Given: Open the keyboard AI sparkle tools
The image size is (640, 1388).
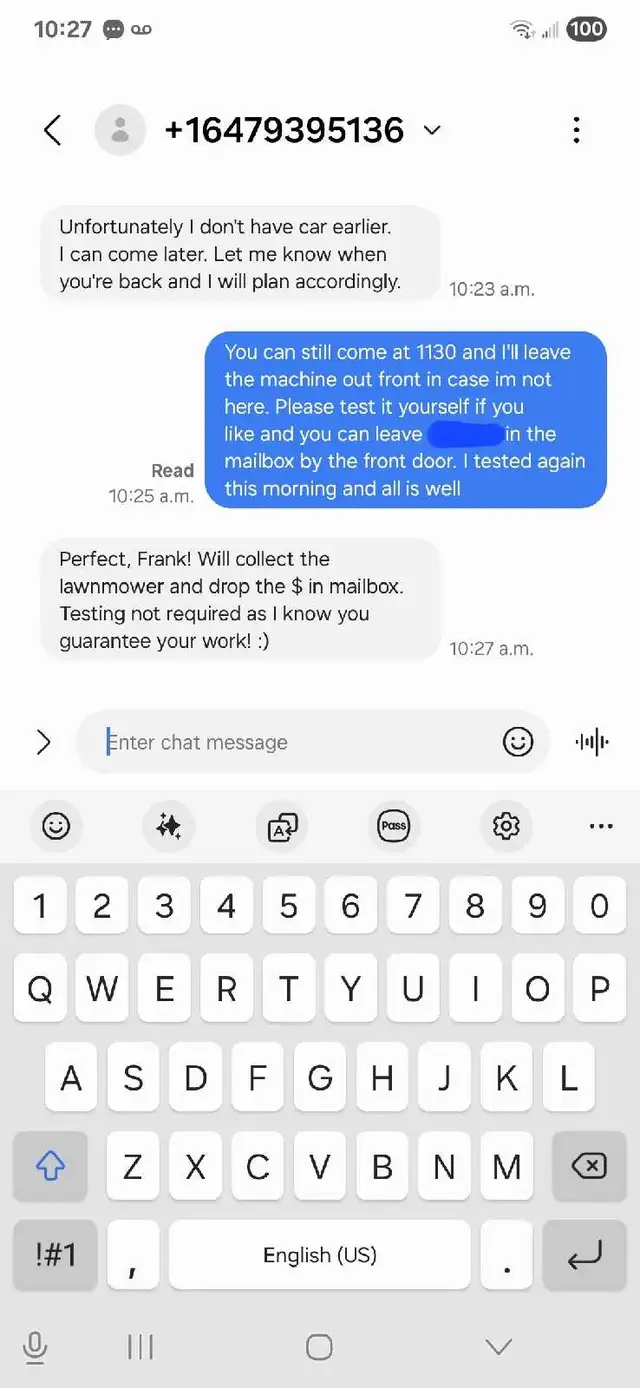Looking at the screenshot, I should tap(169, 826).
